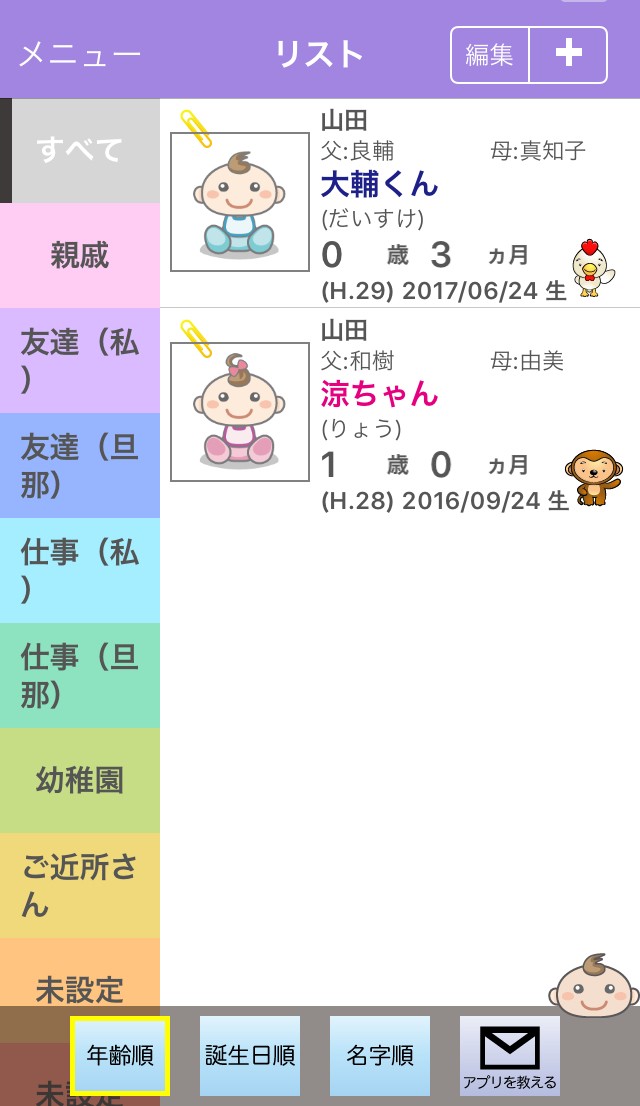Tap the 編集 edit button
640x1106 pixels.
490,54
